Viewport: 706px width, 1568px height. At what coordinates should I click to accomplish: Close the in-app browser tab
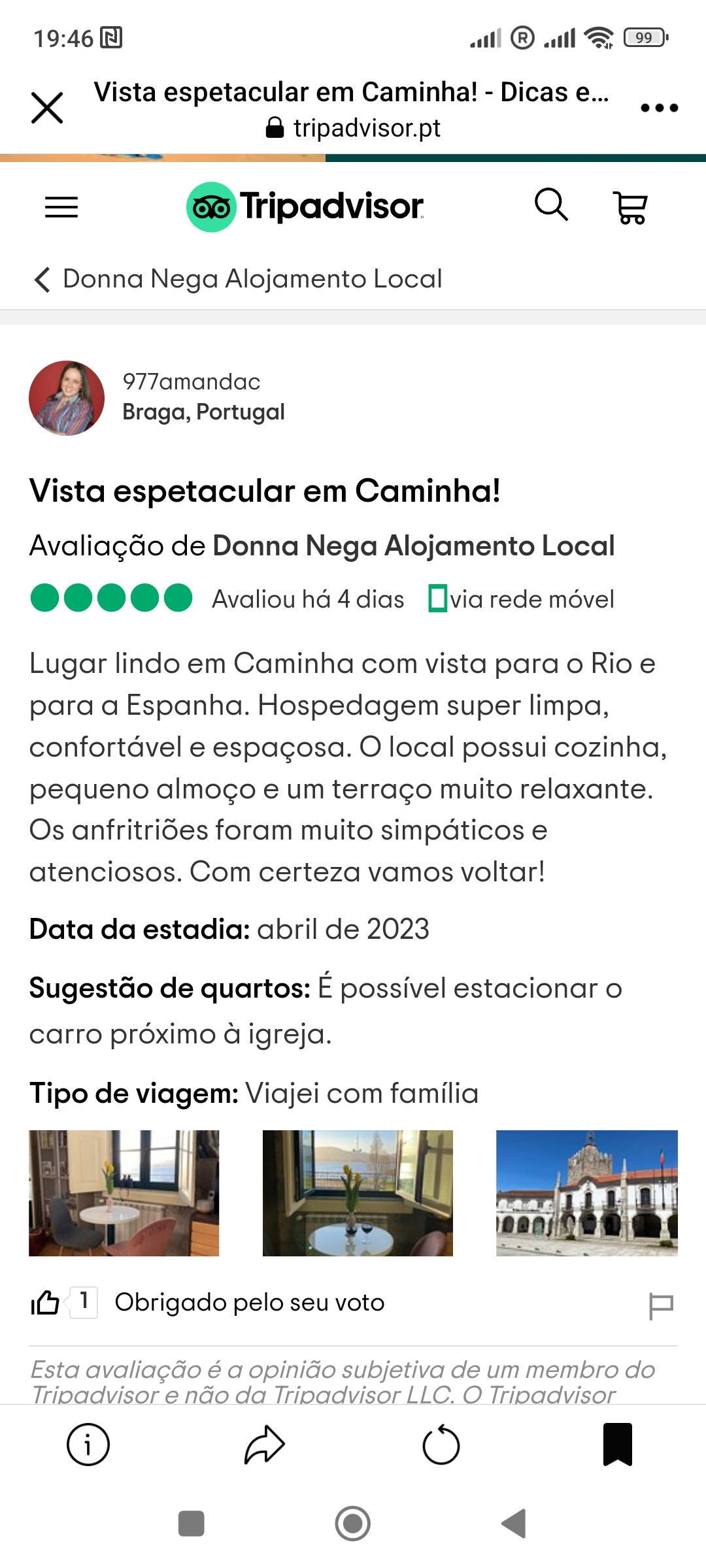(x=47, y=108)
